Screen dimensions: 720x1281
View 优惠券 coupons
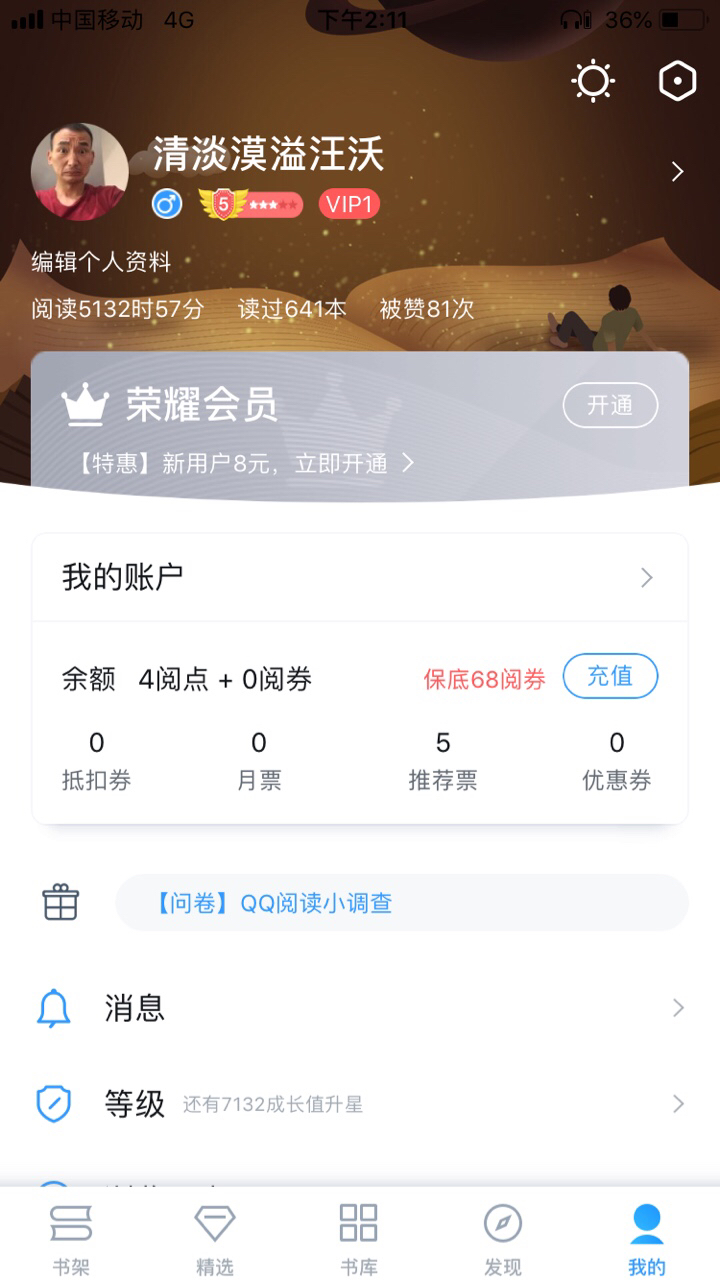click(617, 762)
